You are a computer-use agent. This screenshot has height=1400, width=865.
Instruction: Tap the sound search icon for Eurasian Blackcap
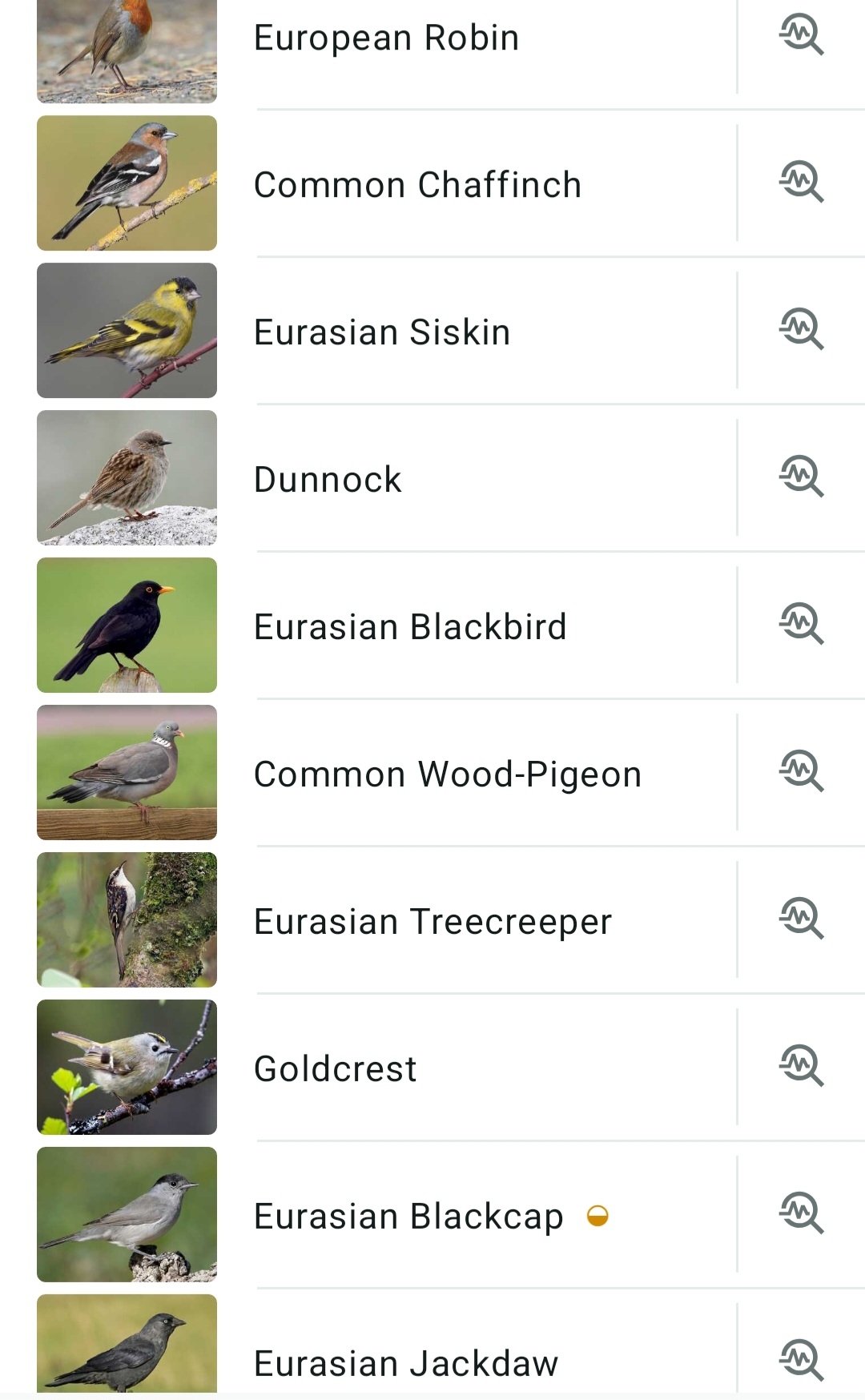click(x=801, y=1214)
